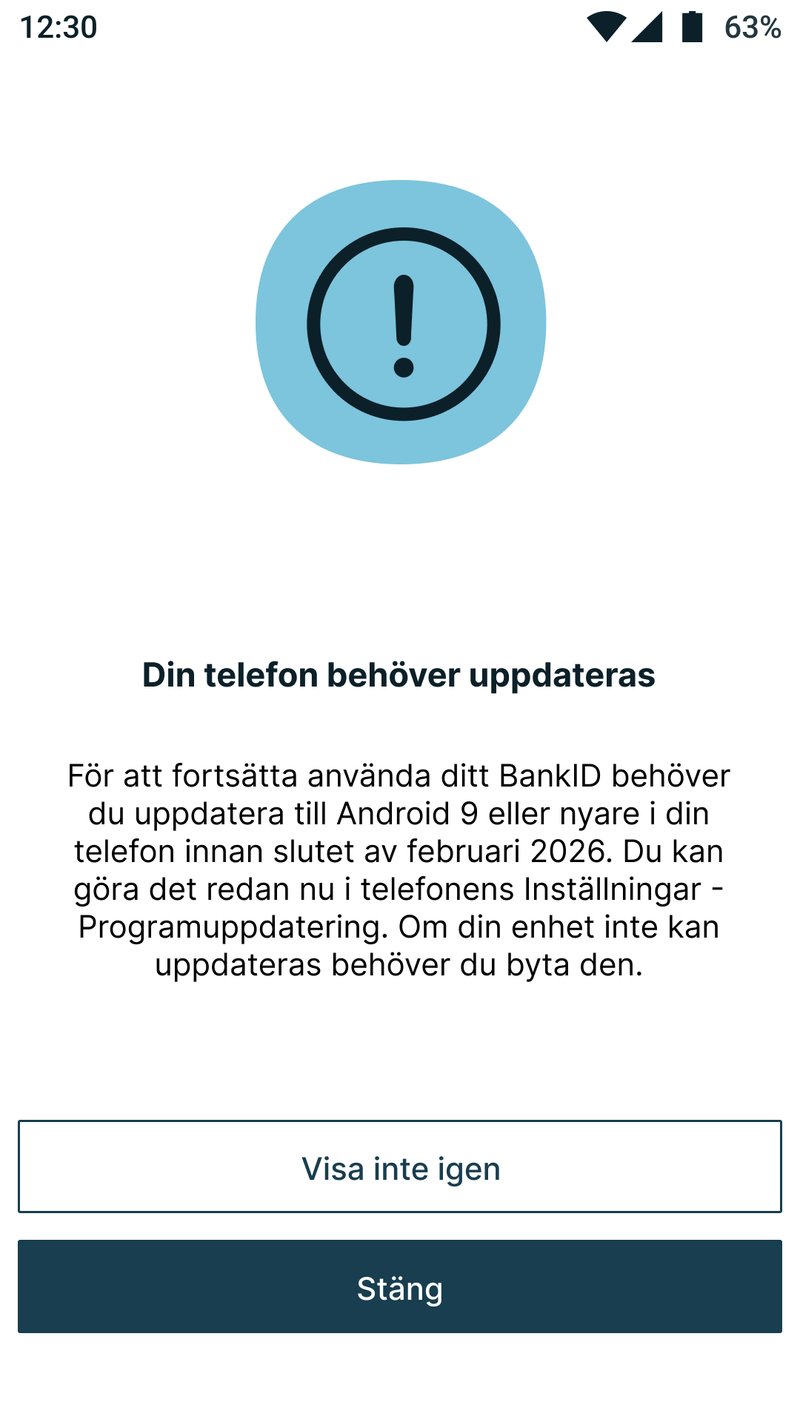Close the dialog with 'Stäng'

coord(400,1287)
